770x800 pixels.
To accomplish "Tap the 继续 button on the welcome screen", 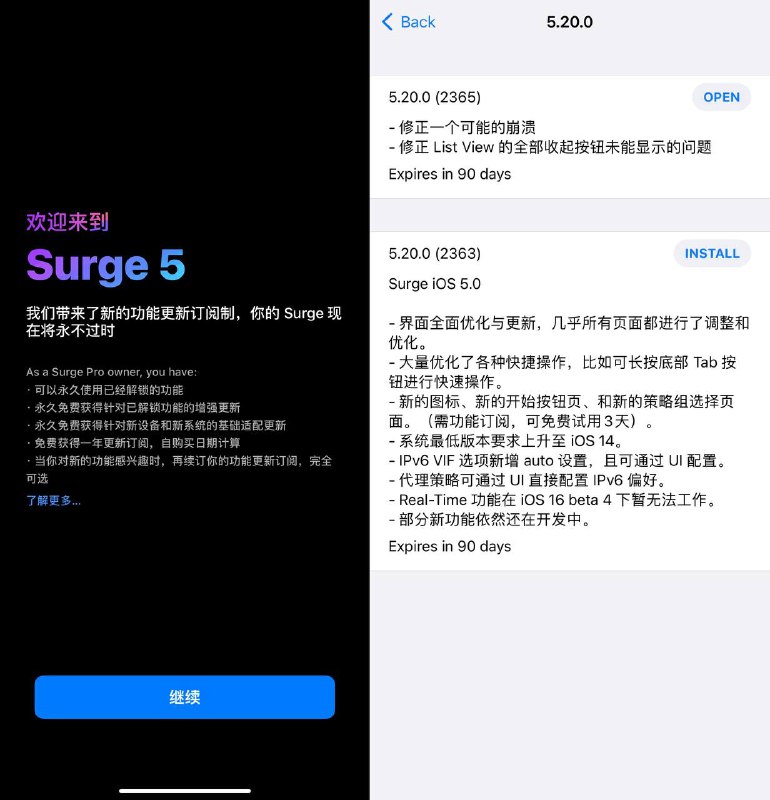I will [x=184, y=696].
